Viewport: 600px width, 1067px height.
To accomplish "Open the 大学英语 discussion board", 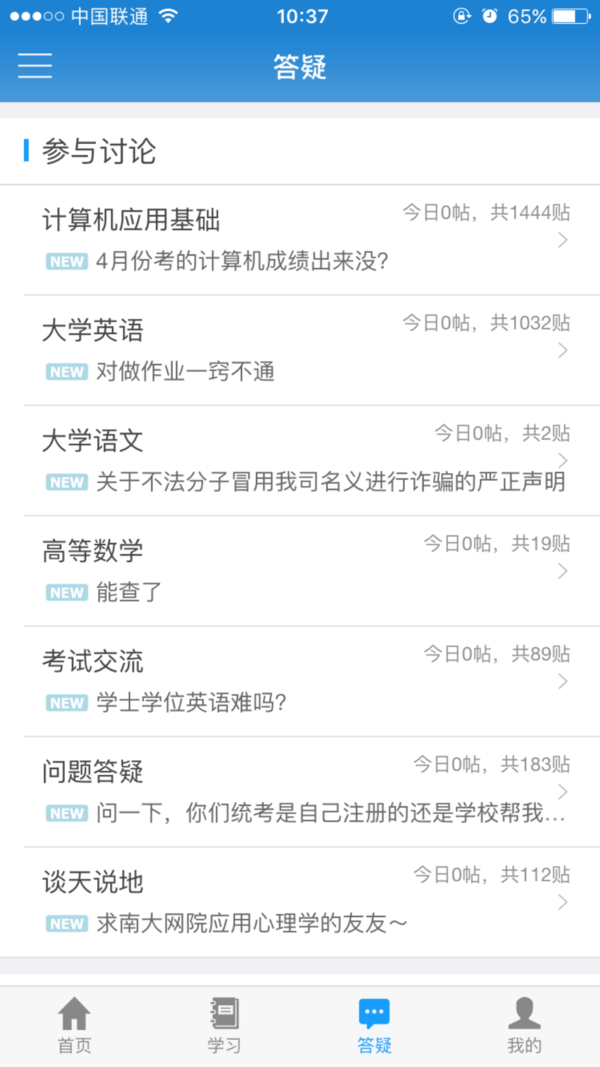I will point(300,350).
